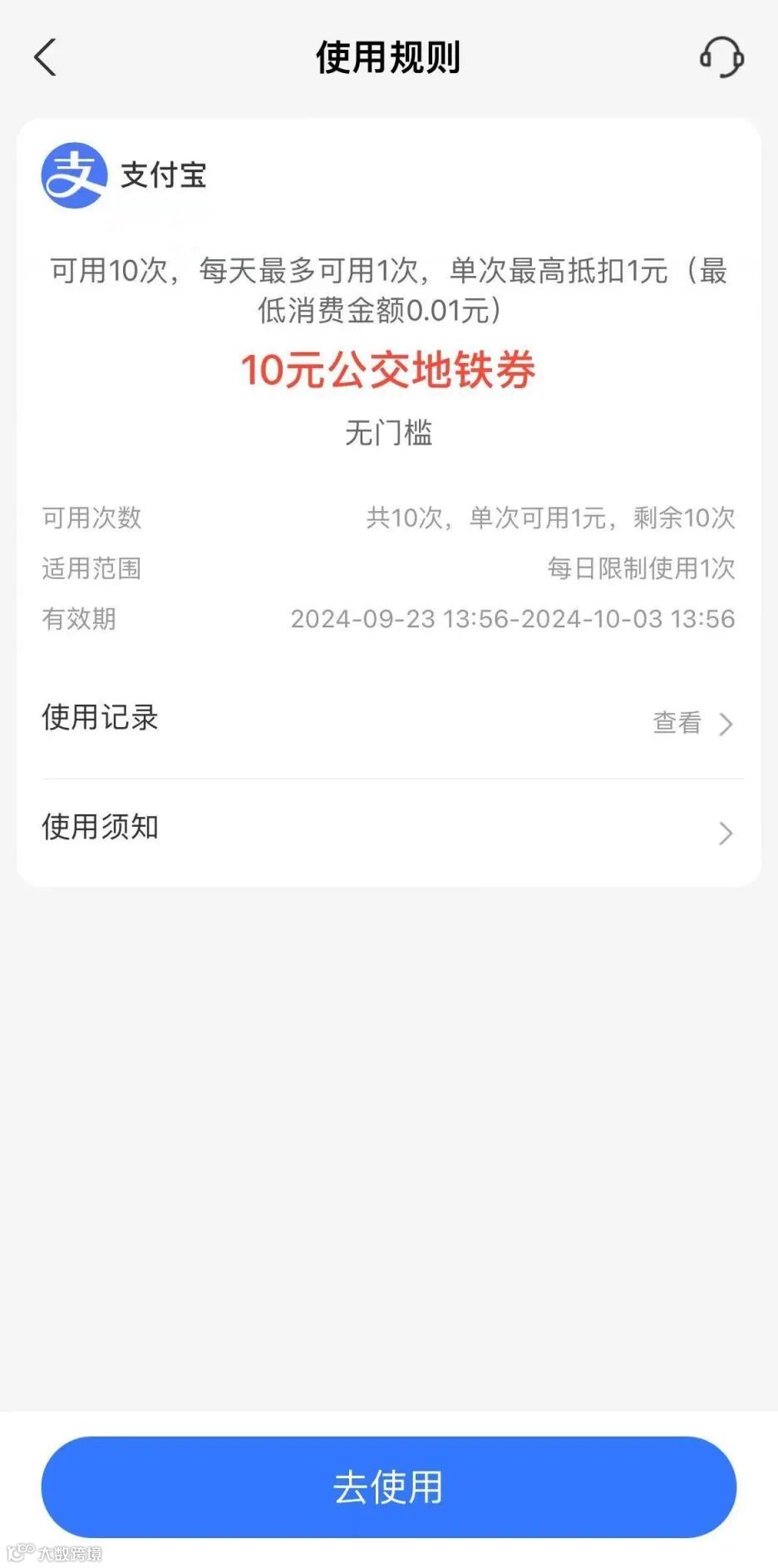Go back from the 使用规则 page

[x=46, y=57]
